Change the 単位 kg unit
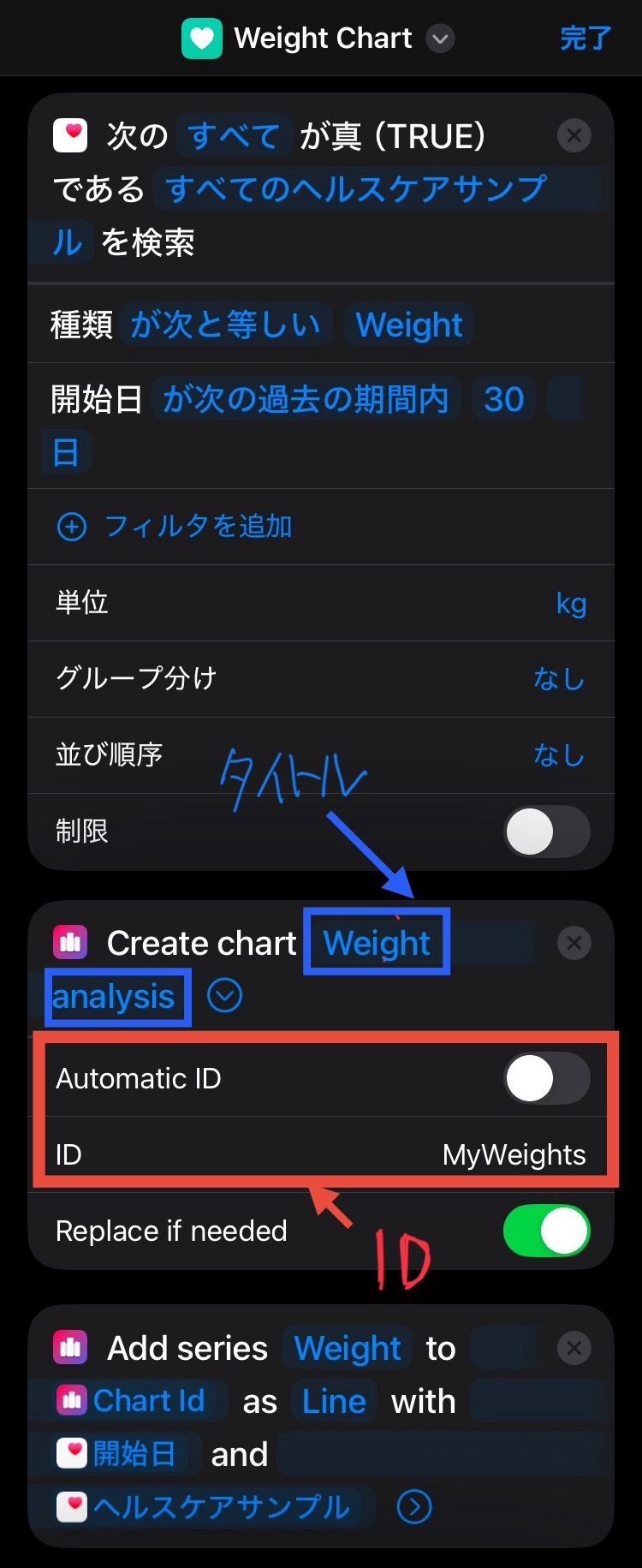642x1568 pixels. click(x=570, y=603)
